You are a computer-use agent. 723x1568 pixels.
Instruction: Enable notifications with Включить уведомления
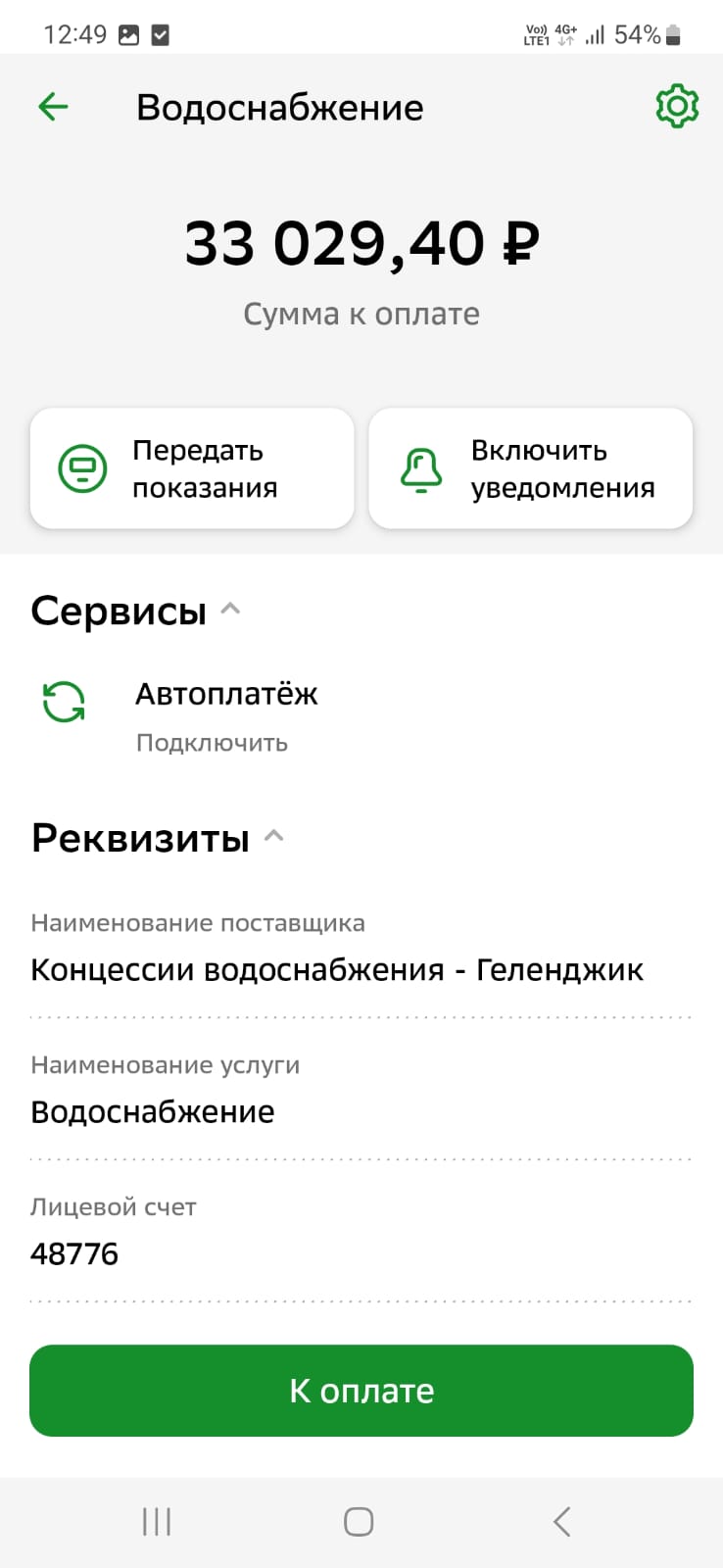(530, 468)
